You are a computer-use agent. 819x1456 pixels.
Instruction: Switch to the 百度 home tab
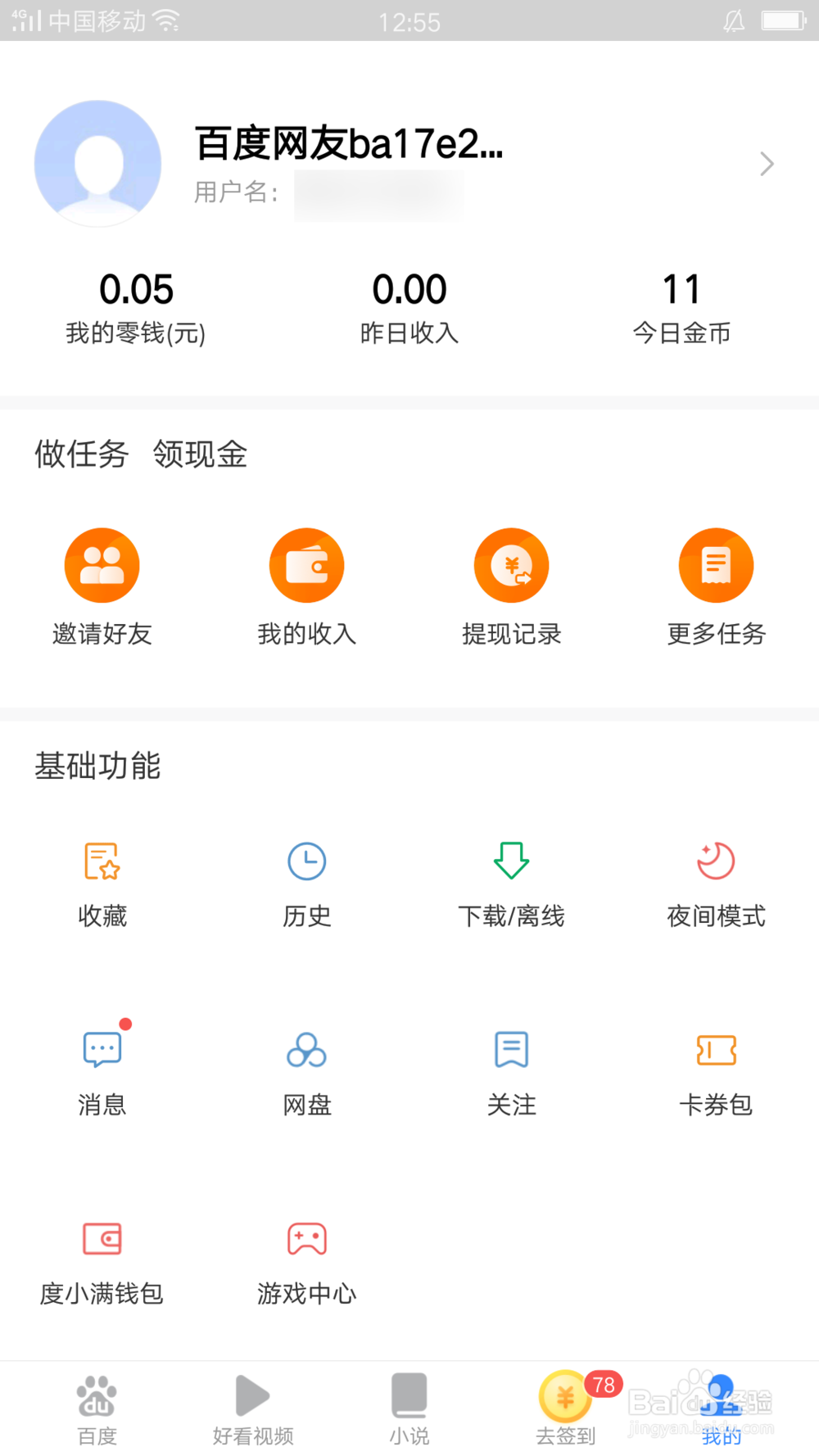(97, 1410)
